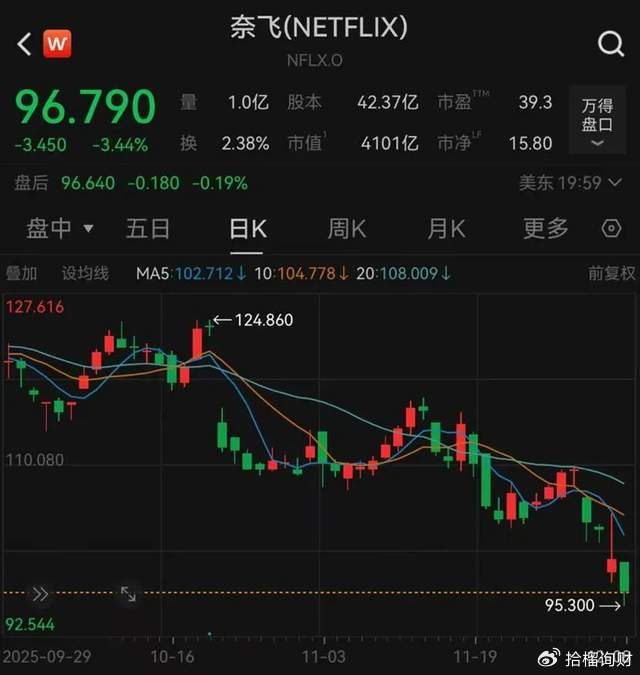This screenshot has width=640, height=675.
Task: Expand the 万得盘口 panel
Action: [597, 122]
